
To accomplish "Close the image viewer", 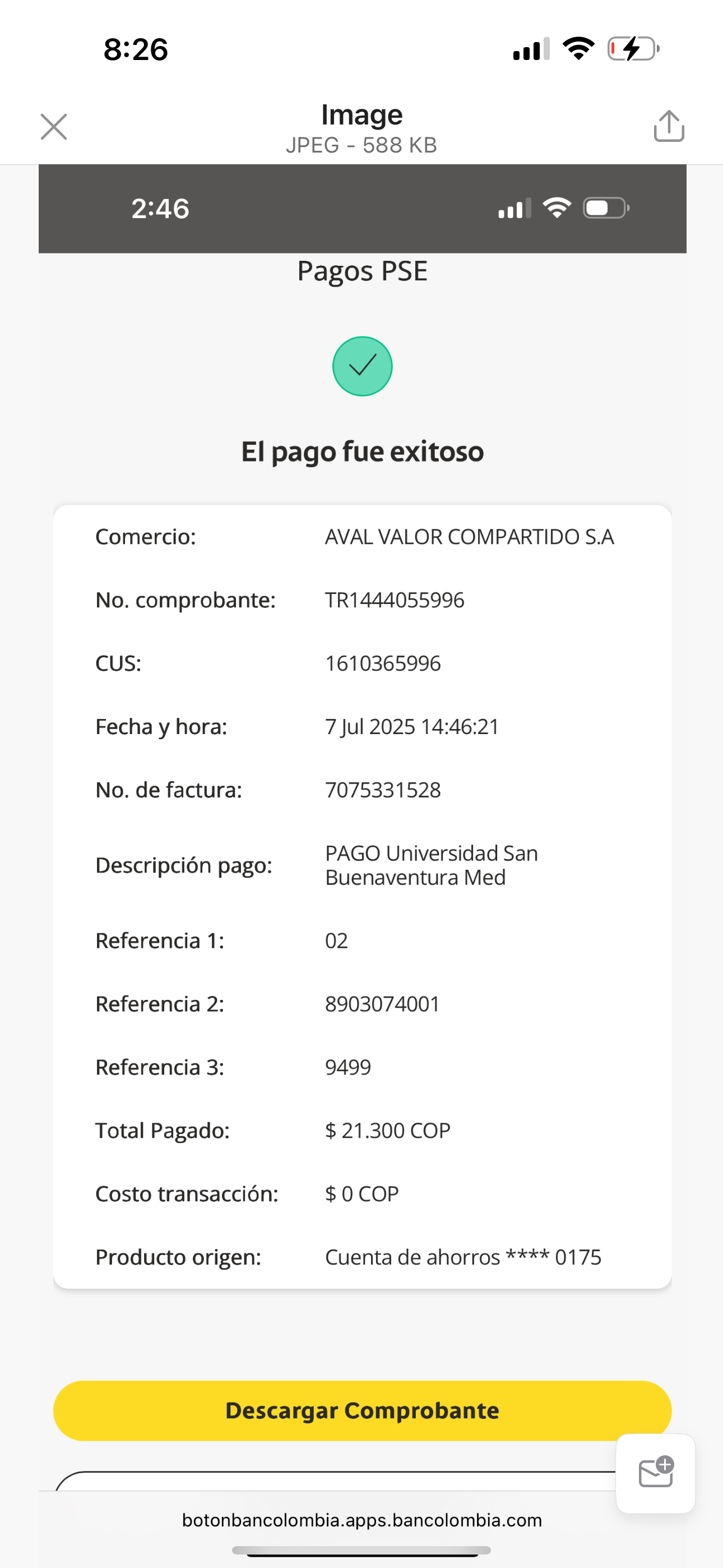I will point(54,127).
